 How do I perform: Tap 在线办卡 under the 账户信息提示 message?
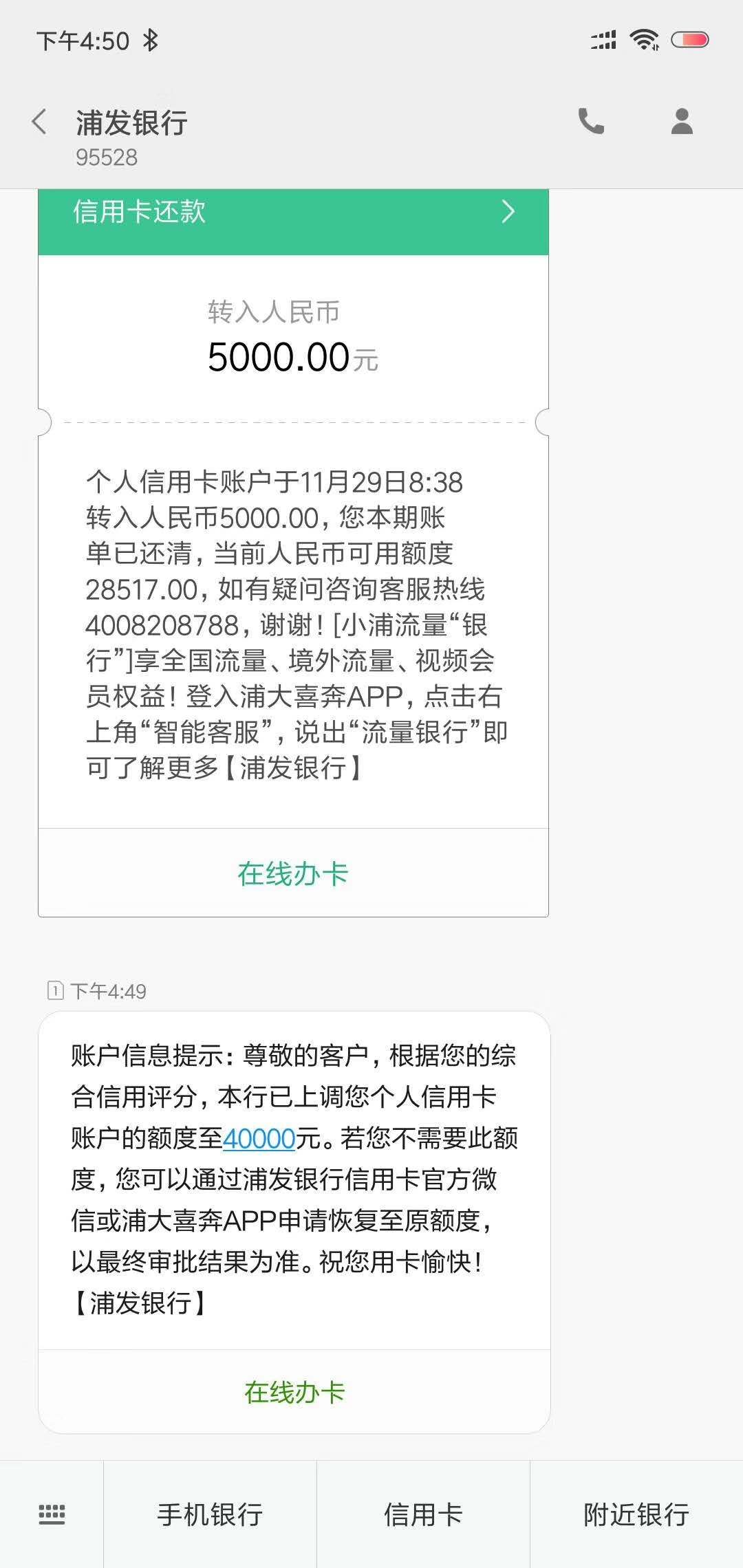294,1393
